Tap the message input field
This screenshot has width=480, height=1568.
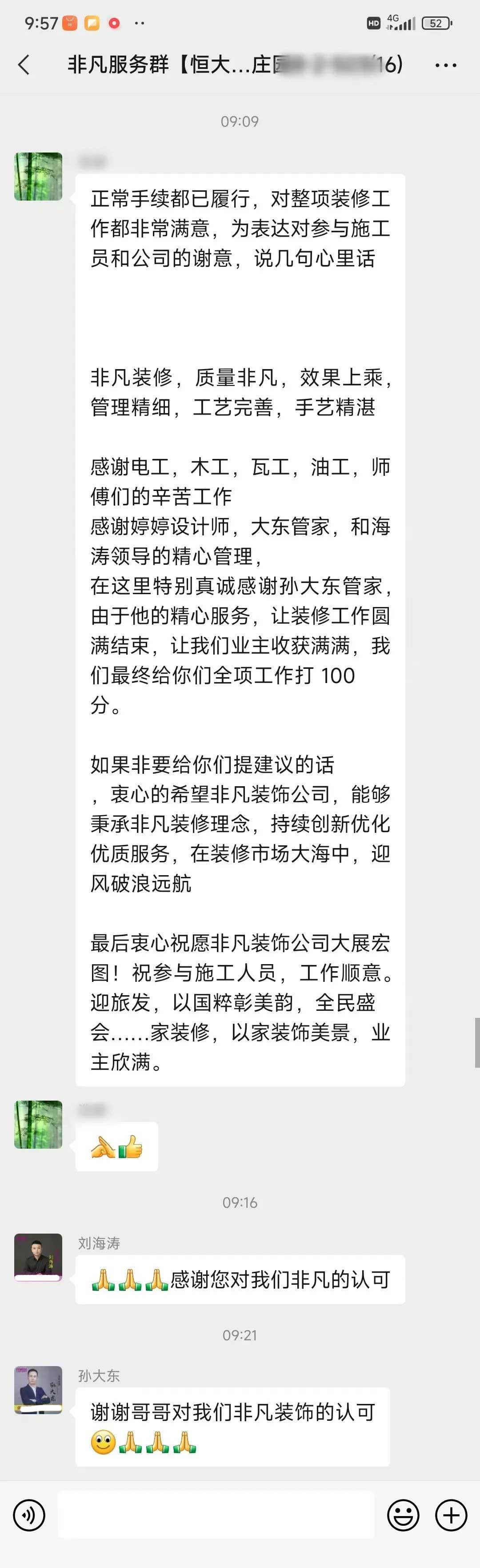click(216, 1515)
